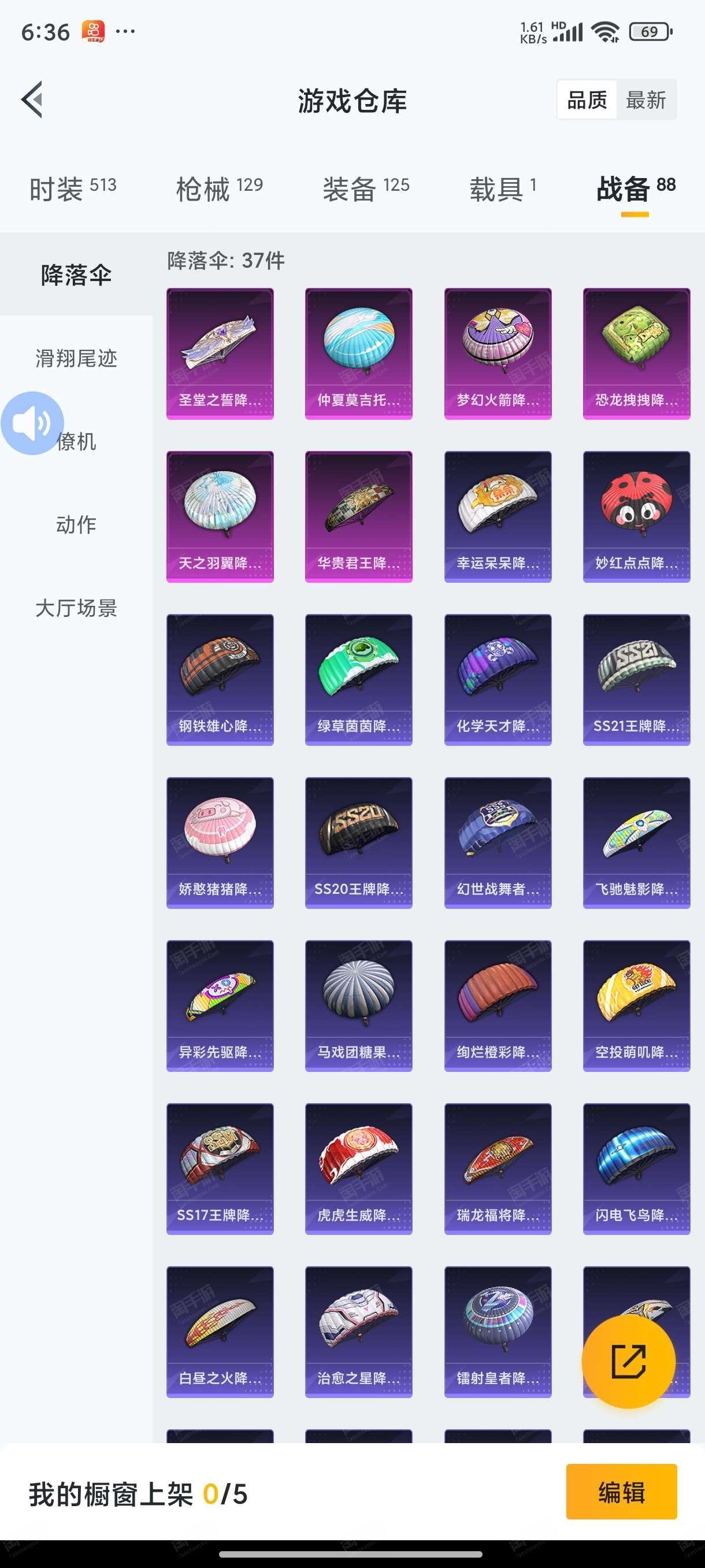Image resolution: width=705 pixels, height=1568 pixels.
Task: View the SS21王牌 parachute
Action: click(x=637, y=680)
